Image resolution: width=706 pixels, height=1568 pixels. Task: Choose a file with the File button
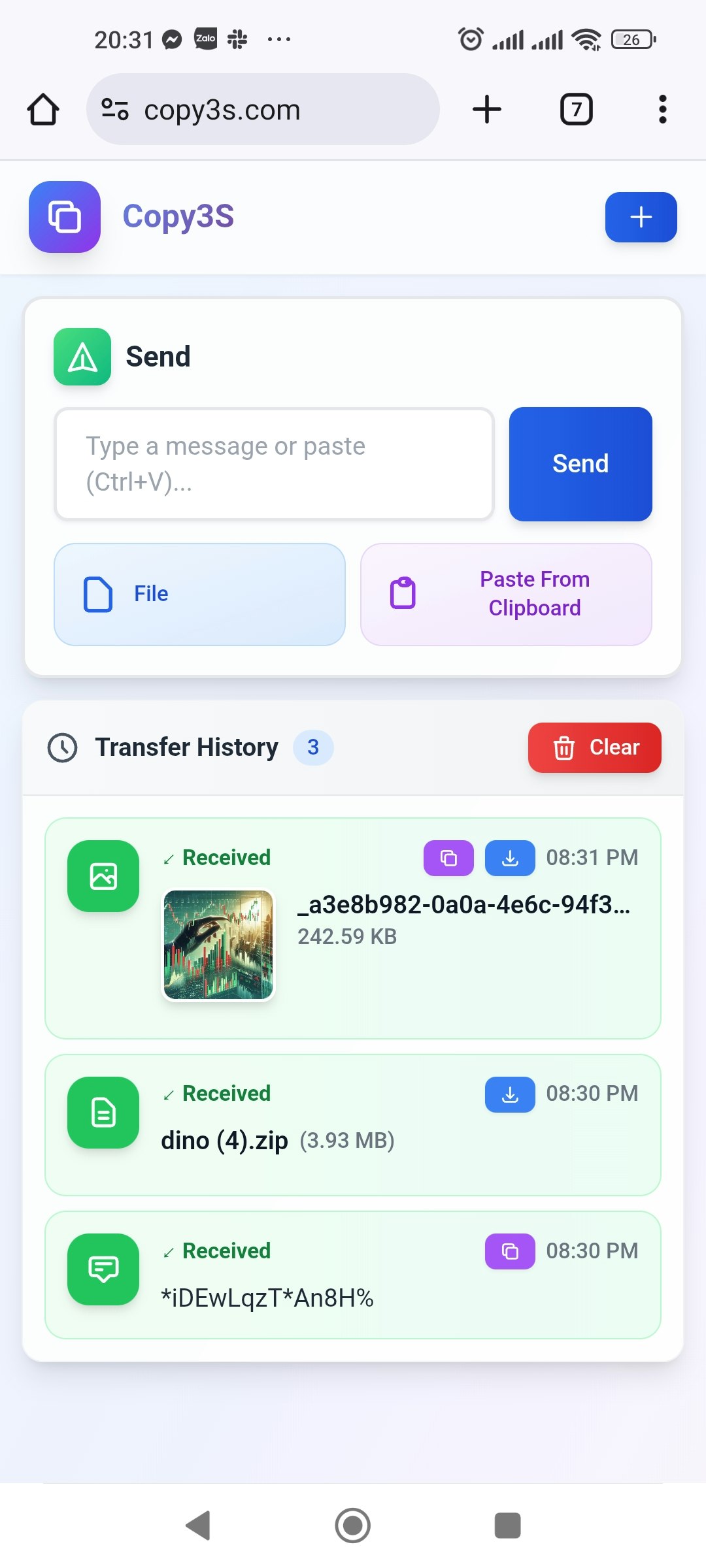click(x=199, y=594)
